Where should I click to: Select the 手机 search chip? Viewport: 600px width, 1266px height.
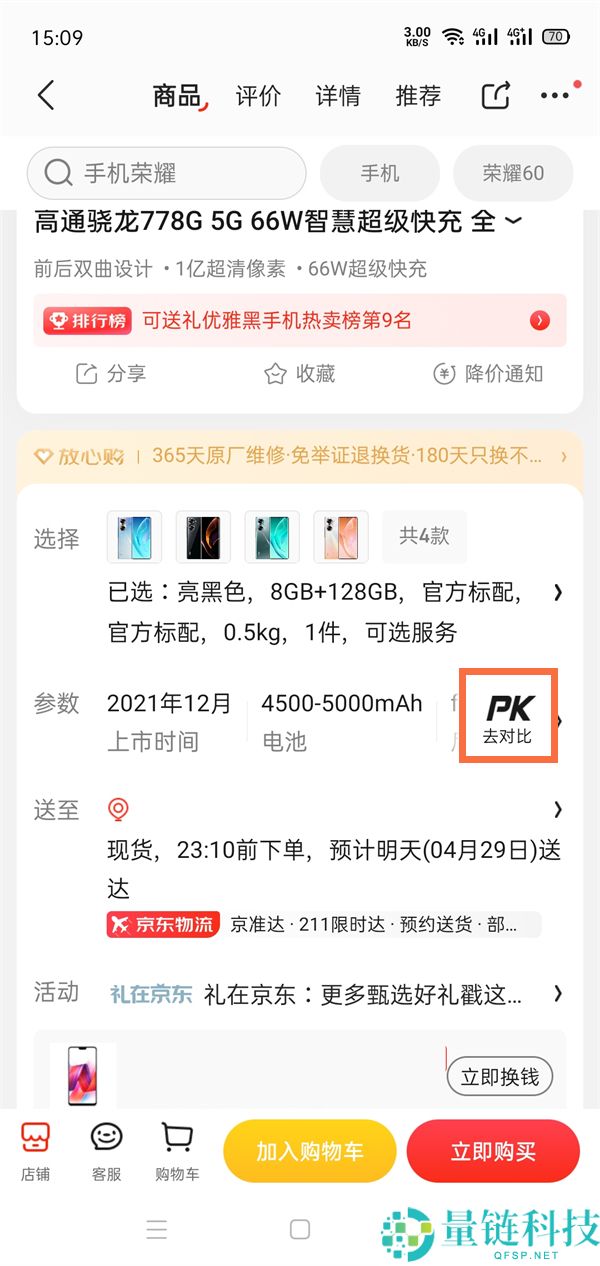[x=379, y=173]
